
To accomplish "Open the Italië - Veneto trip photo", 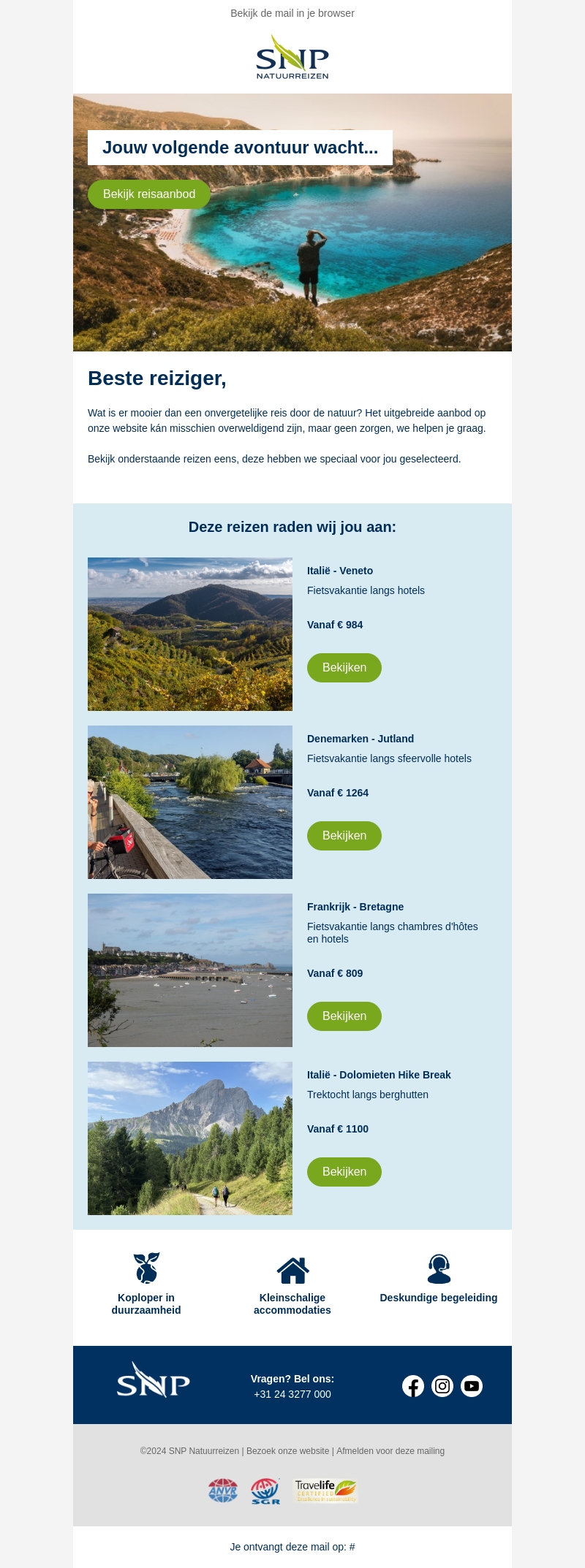I will click(190, 634).
